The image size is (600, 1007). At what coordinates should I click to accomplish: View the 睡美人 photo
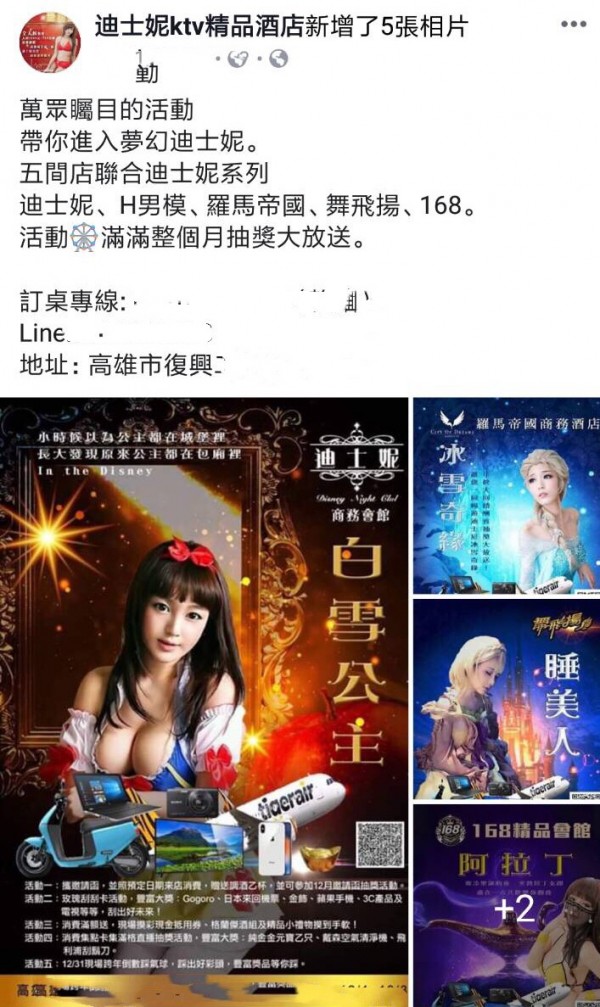(x=506, y=699)
